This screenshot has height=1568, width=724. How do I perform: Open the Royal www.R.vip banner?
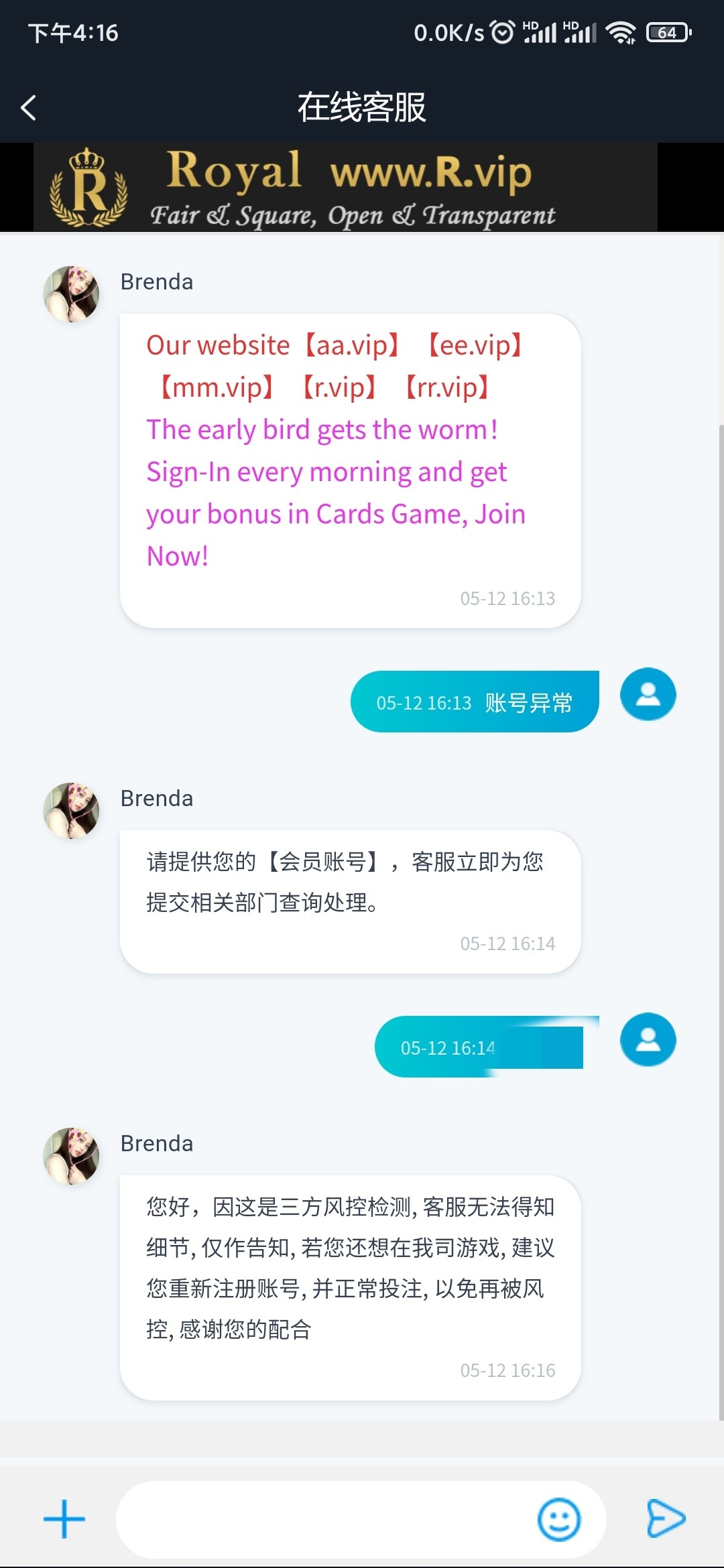[x=345, y=187]
